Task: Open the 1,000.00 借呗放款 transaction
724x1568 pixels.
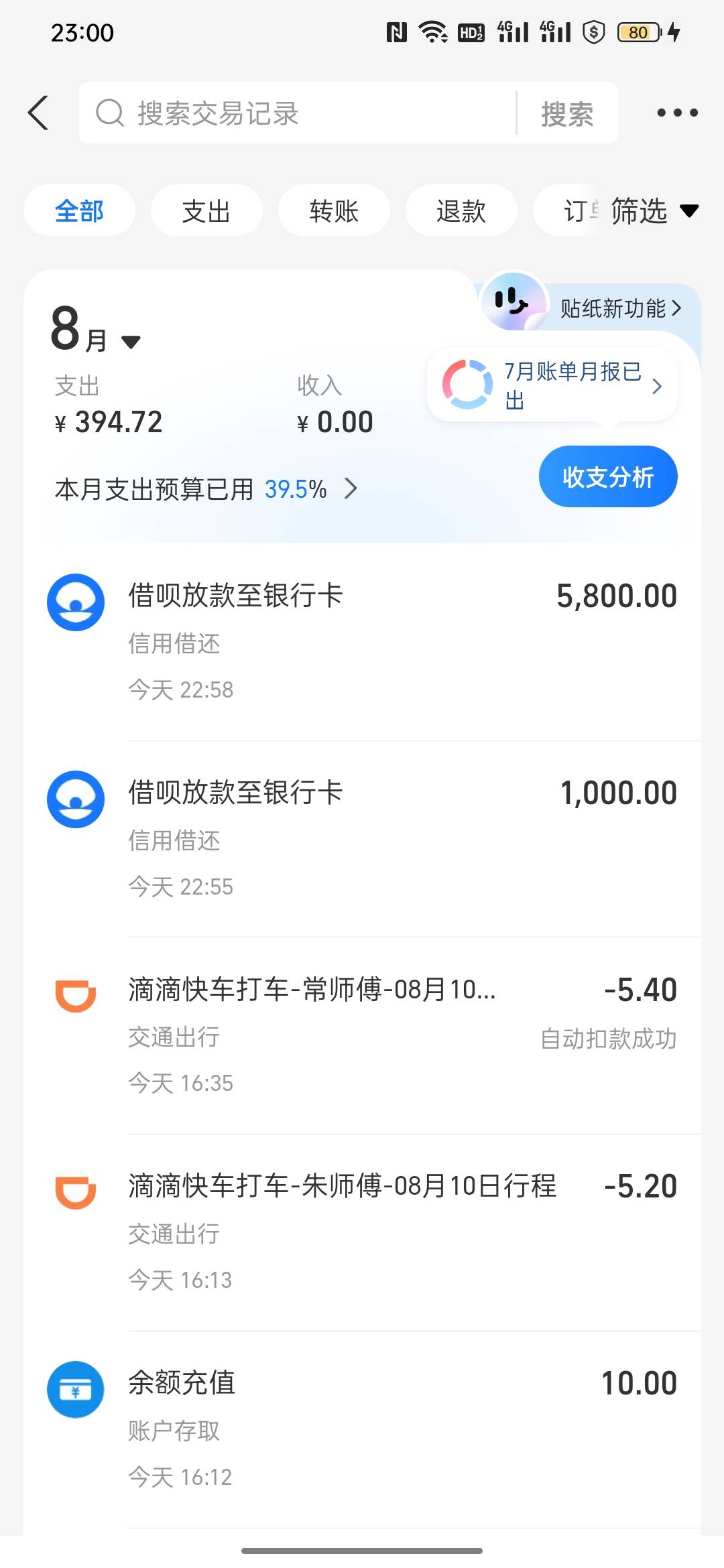Action: click(x=362, y=839)
